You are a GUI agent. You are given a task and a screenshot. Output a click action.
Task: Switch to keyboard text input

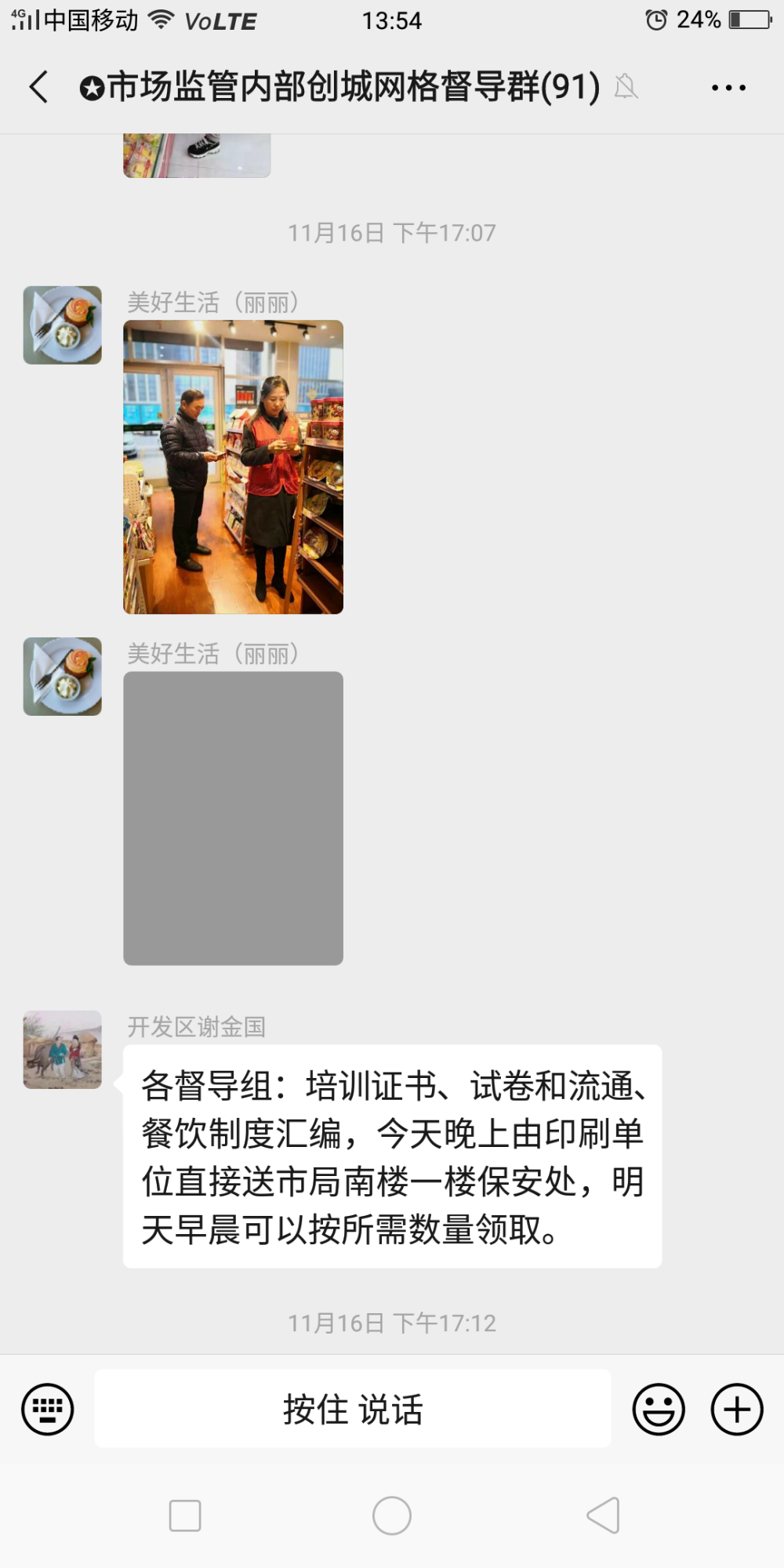[48, 1409]
